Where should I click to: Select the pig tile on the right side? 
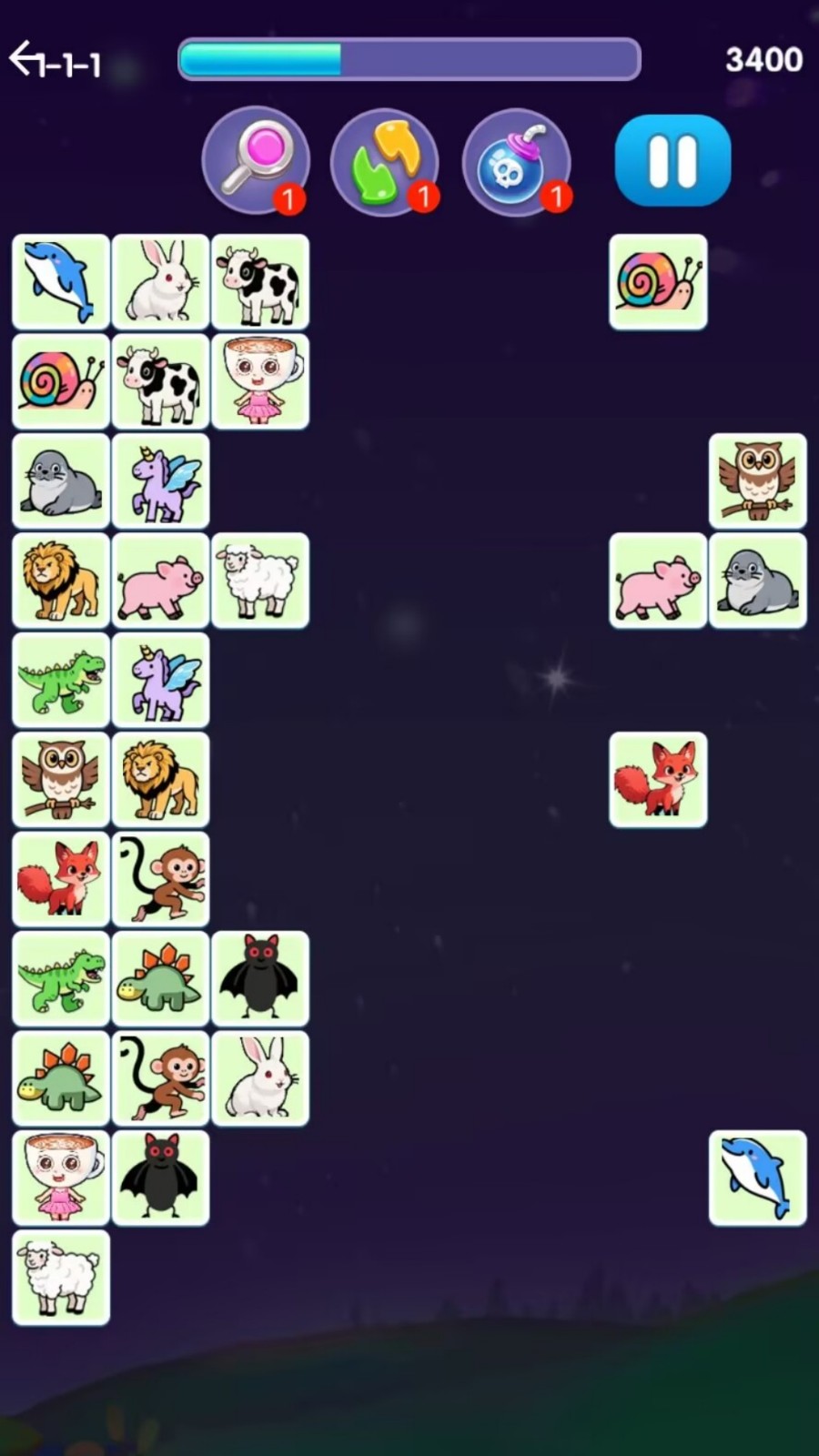[x=658, y=581]
